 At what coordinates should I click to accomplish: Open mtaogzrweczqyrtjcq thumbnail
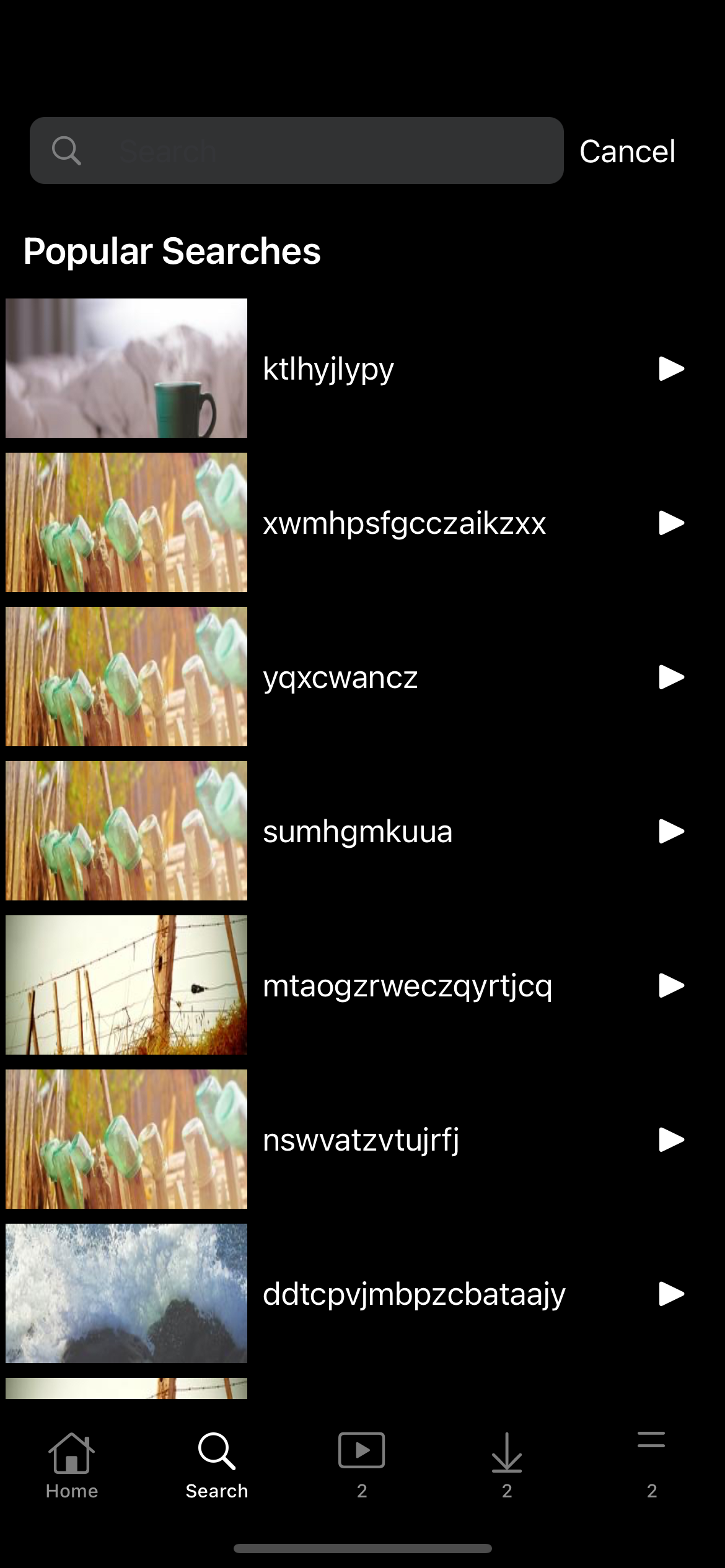coord(126,985)
